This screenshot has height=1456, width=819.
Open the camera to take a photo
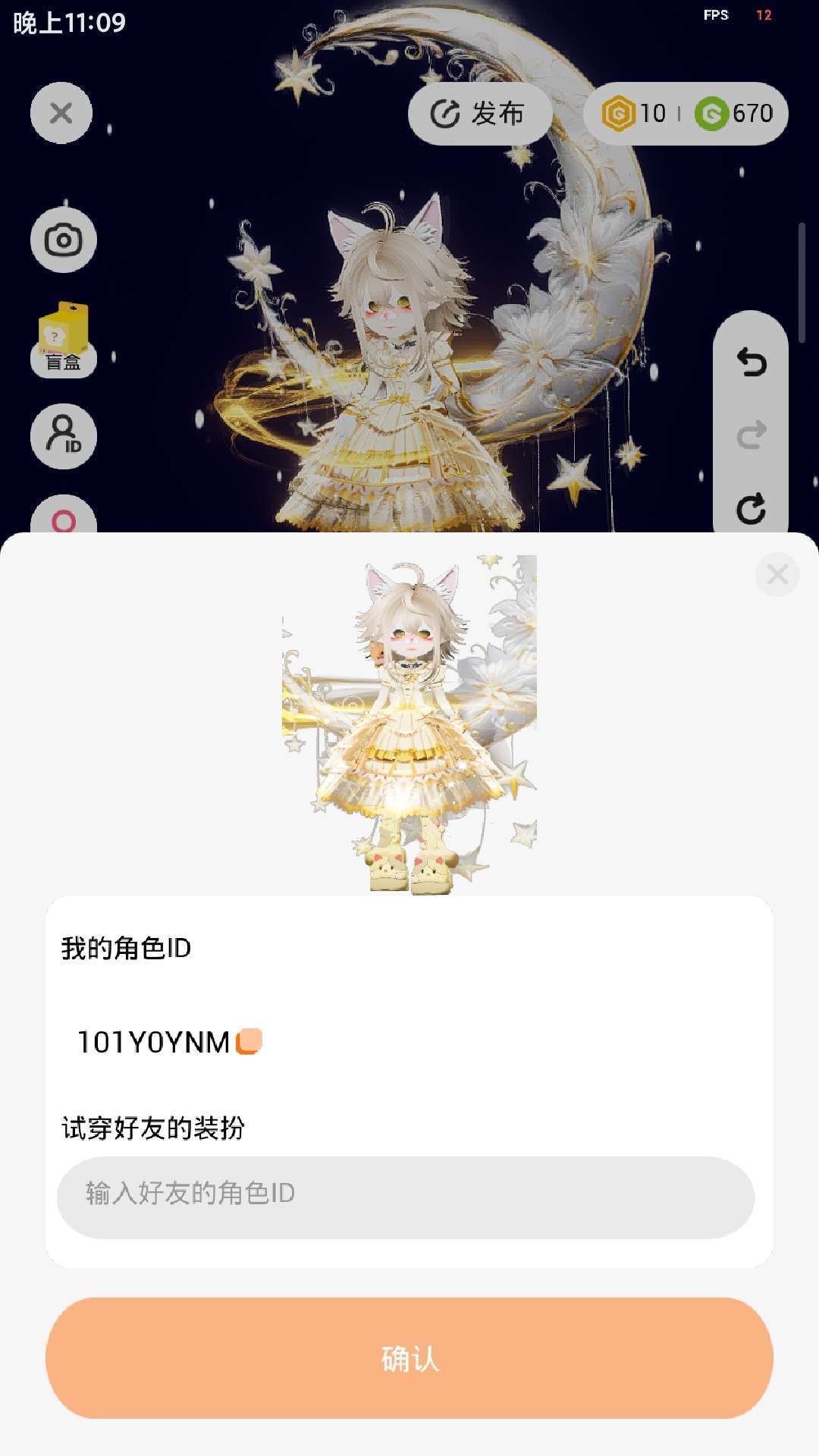(x=64, y=240)
